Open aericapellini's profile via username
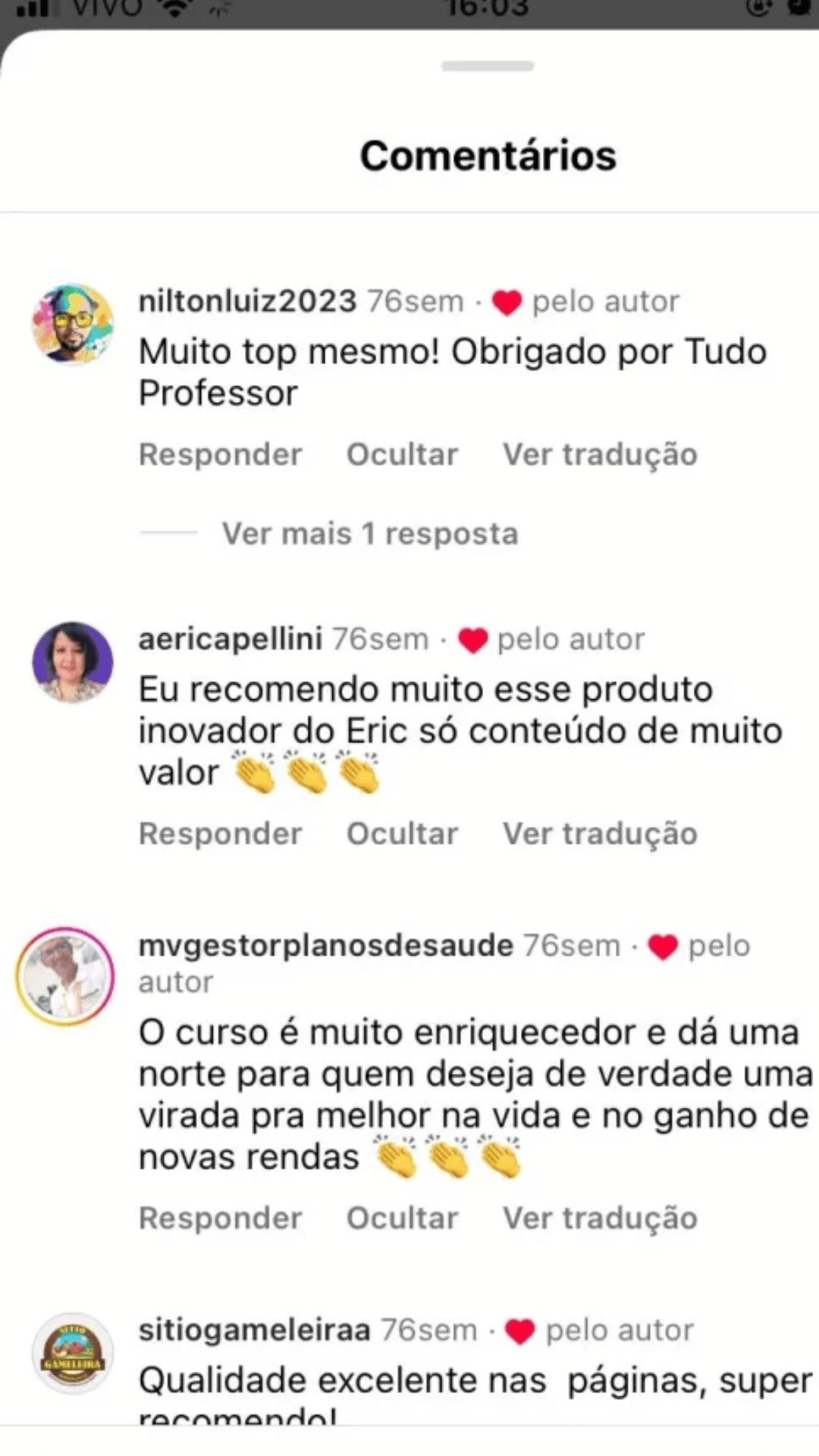 [x=230, y=639]
